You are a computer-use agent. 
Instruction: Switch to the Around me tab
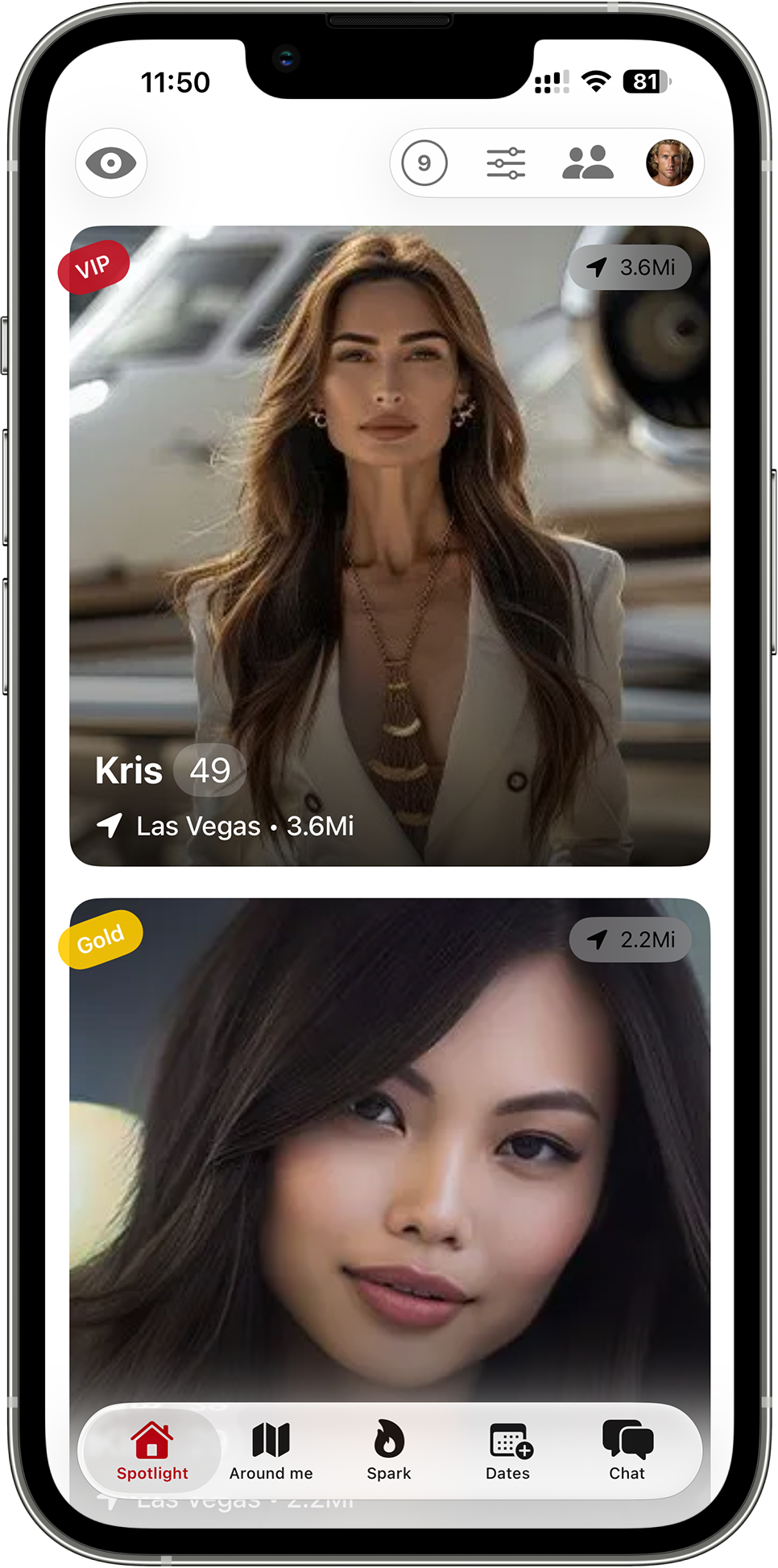pos(271,1451)
